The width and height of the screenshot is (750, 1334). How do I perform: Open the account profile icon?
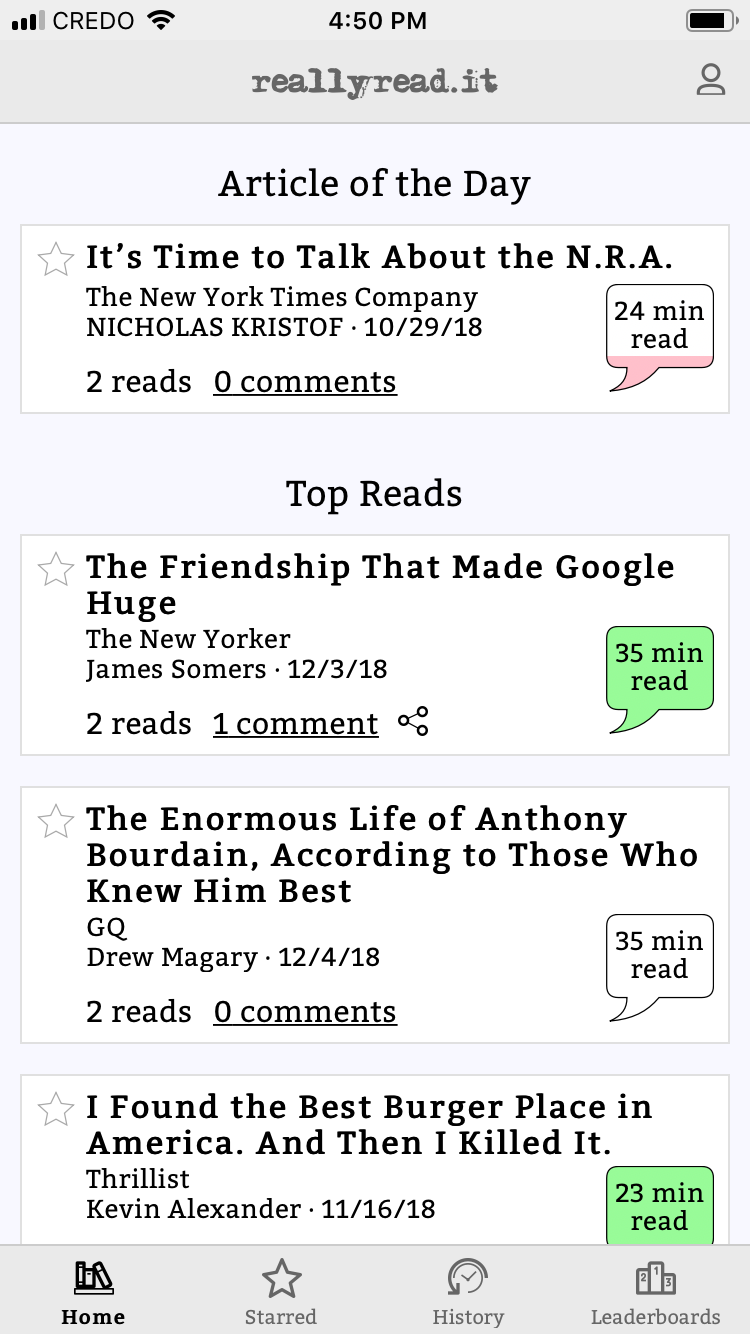click(x=710, y=80)
